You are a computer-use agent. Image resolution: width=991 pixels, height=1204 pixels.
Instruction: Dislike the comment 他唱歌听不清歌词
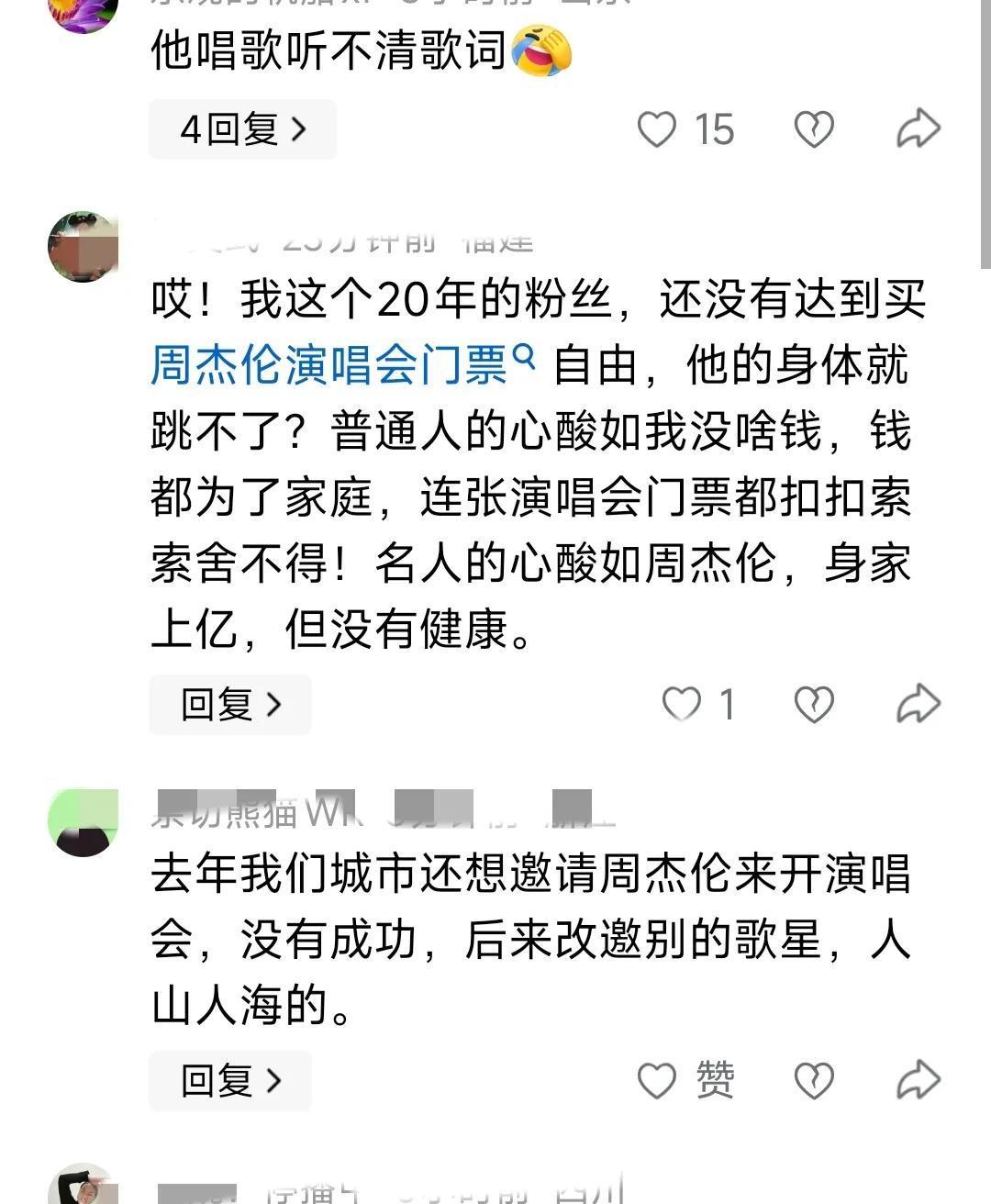click(x=814, y=129)
